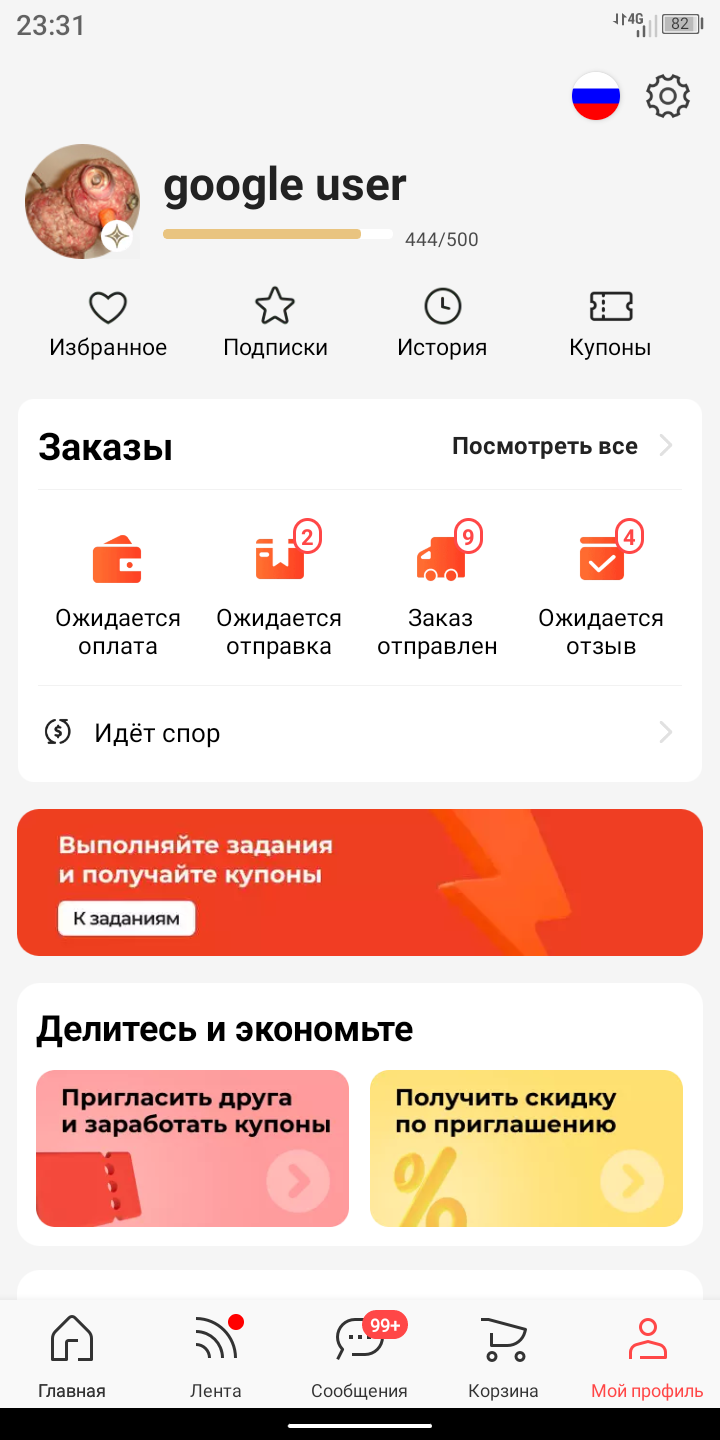The height and width of the screenshot is (1440, 720).
Task: View browsing История
Action: point(442,324)
